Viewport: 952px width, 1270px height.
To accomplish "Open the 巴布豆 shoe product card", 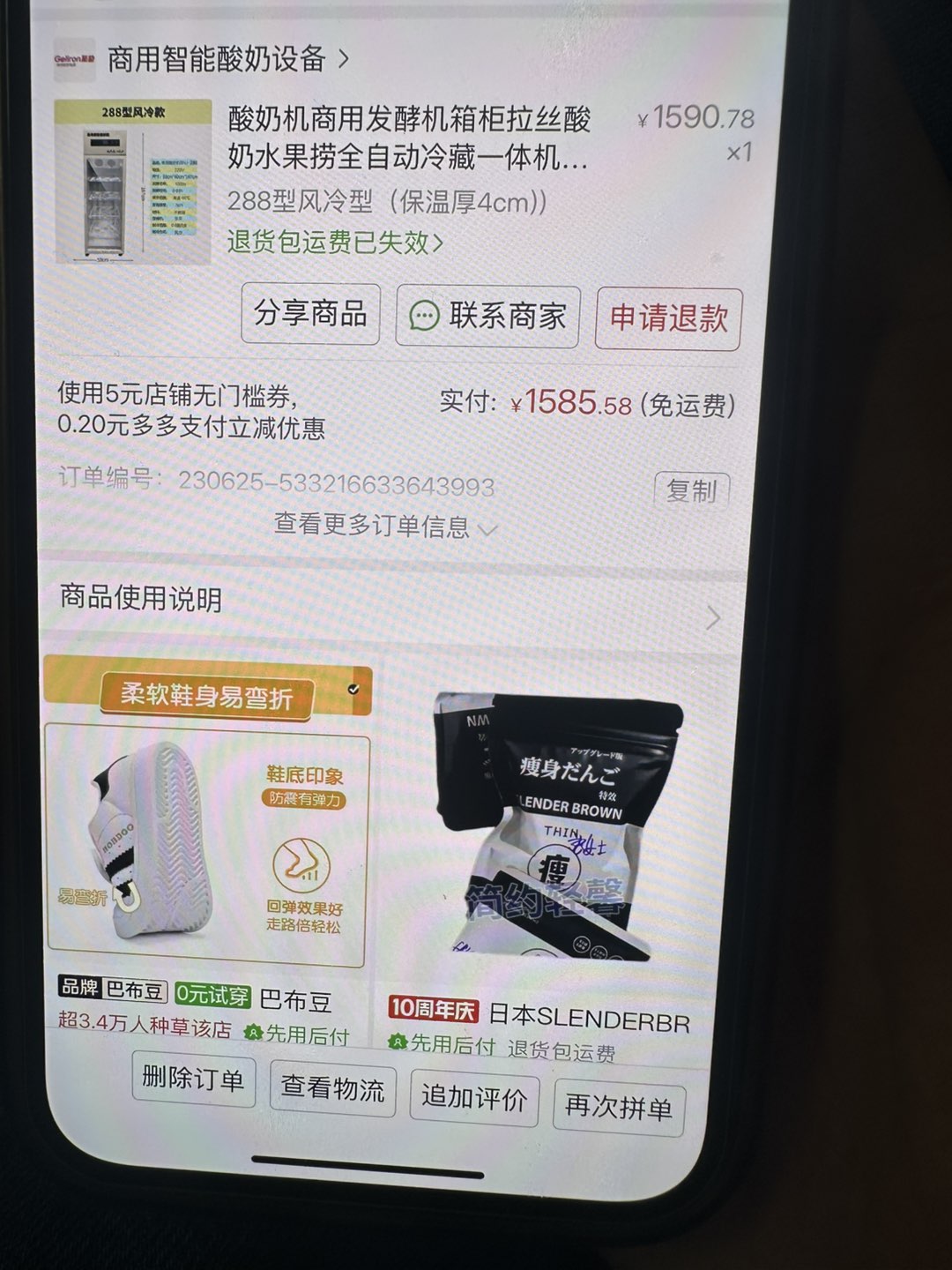I will [207, 838].
